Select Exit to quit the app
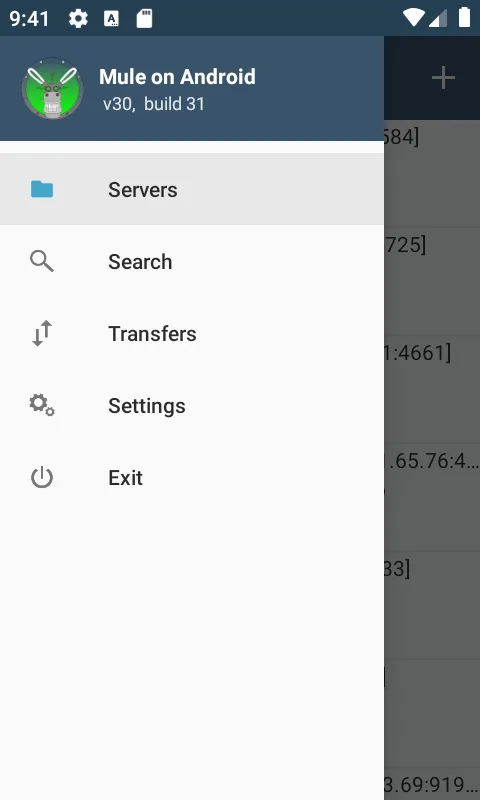This screenshot has height=800, width=480. (x=192, y=478)
